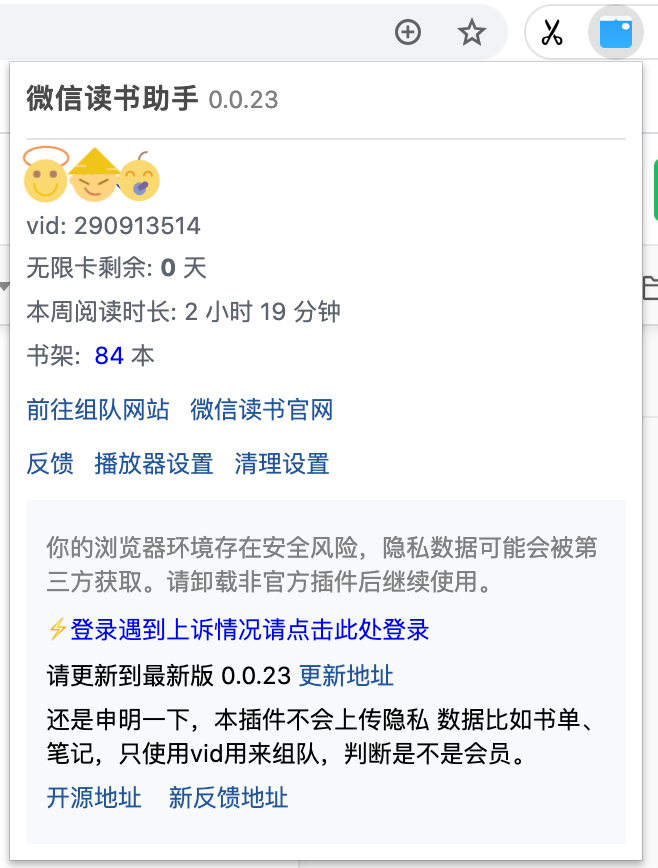
Task: Go to 新反馈地址
Action: coord(228,797)
